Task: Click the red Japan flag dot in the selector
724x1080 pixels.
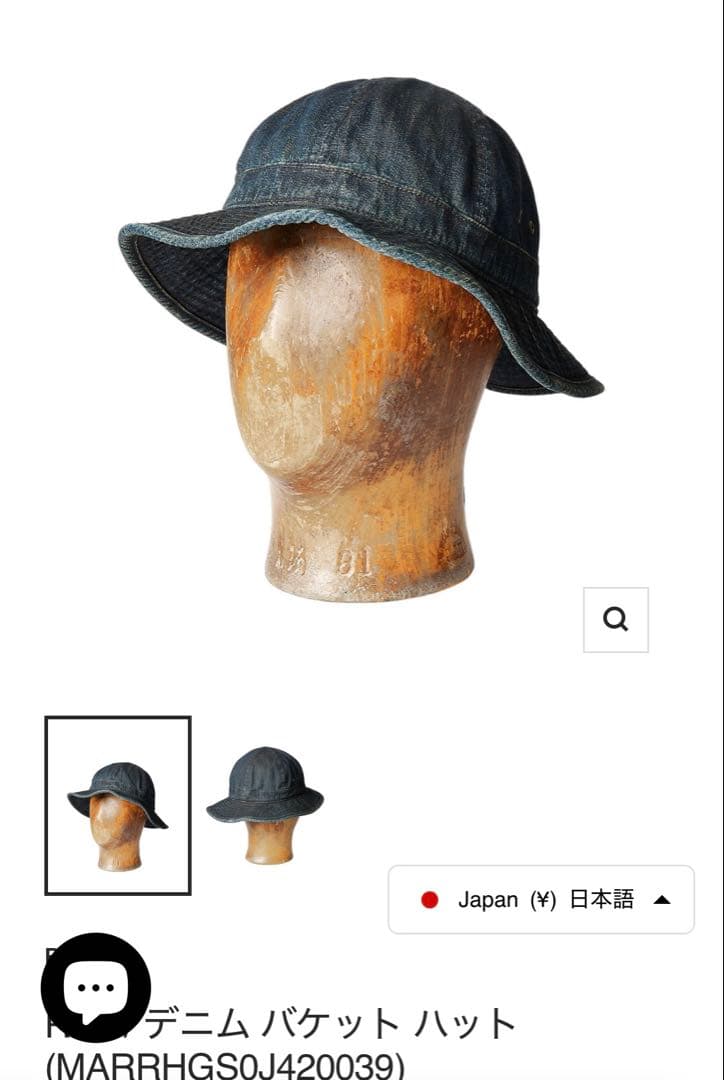Action: pyautogui.click(x=430, y=898)
